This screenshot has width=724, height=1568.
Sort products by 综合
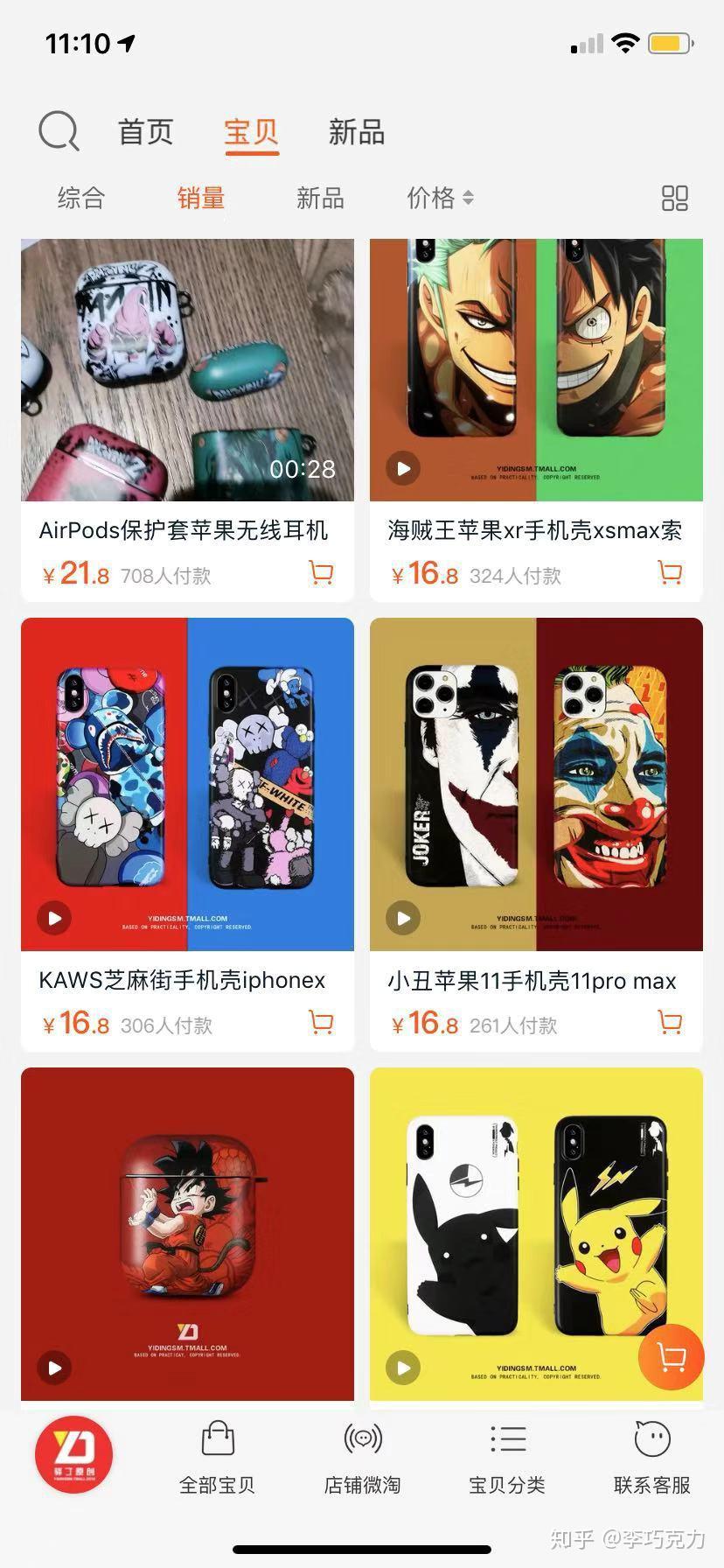tap(81, 198)
